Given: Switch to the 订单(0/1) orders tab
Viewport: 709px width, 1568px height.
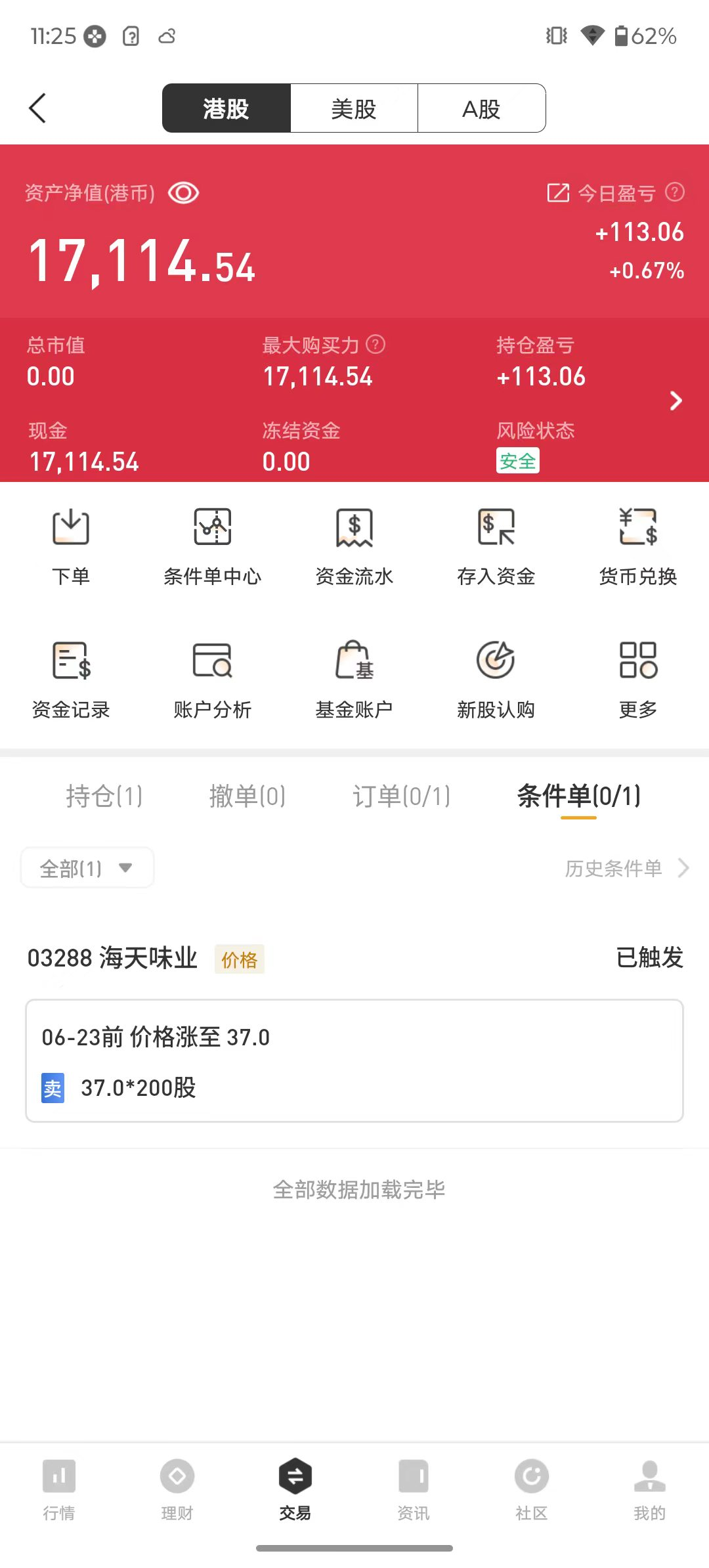Looking at the screenshot, I should [401, 796].
